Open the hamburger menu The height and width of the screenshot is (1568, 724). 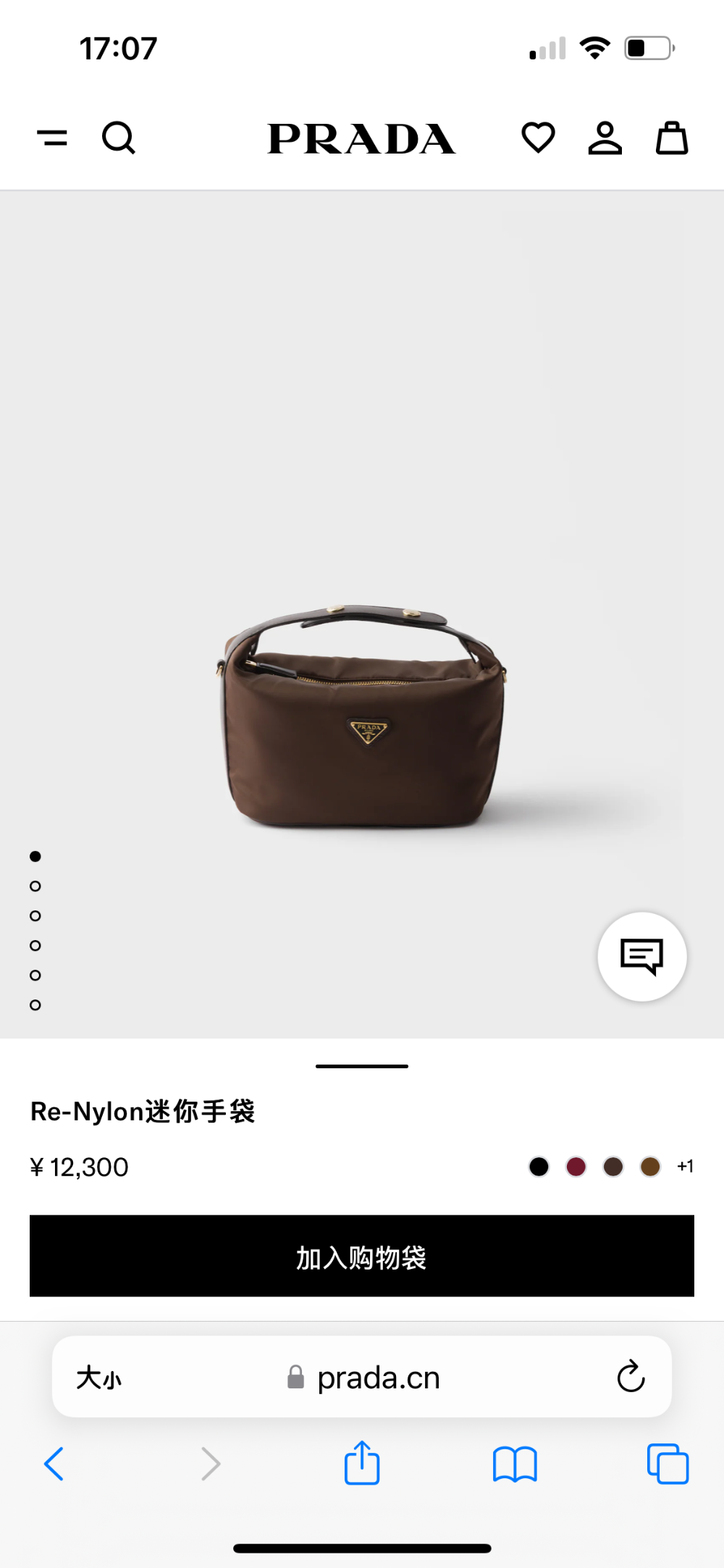click(52, 138)
